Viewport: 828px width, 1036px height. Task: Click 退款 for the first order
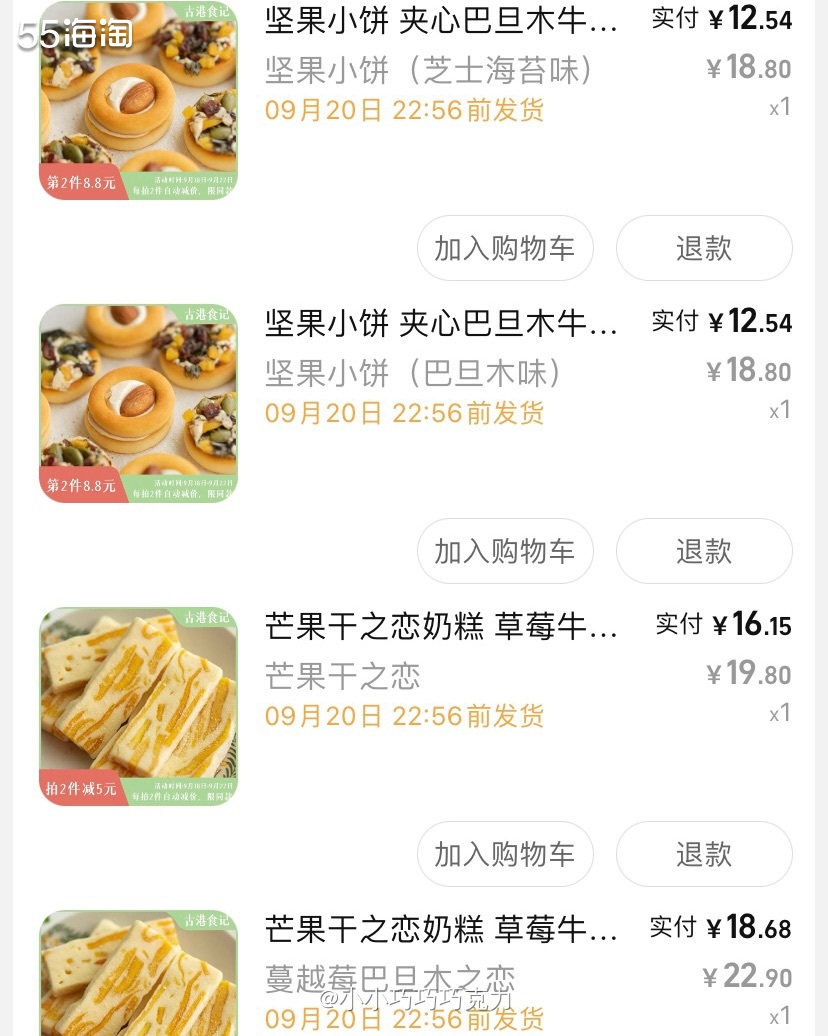[704, 248]
